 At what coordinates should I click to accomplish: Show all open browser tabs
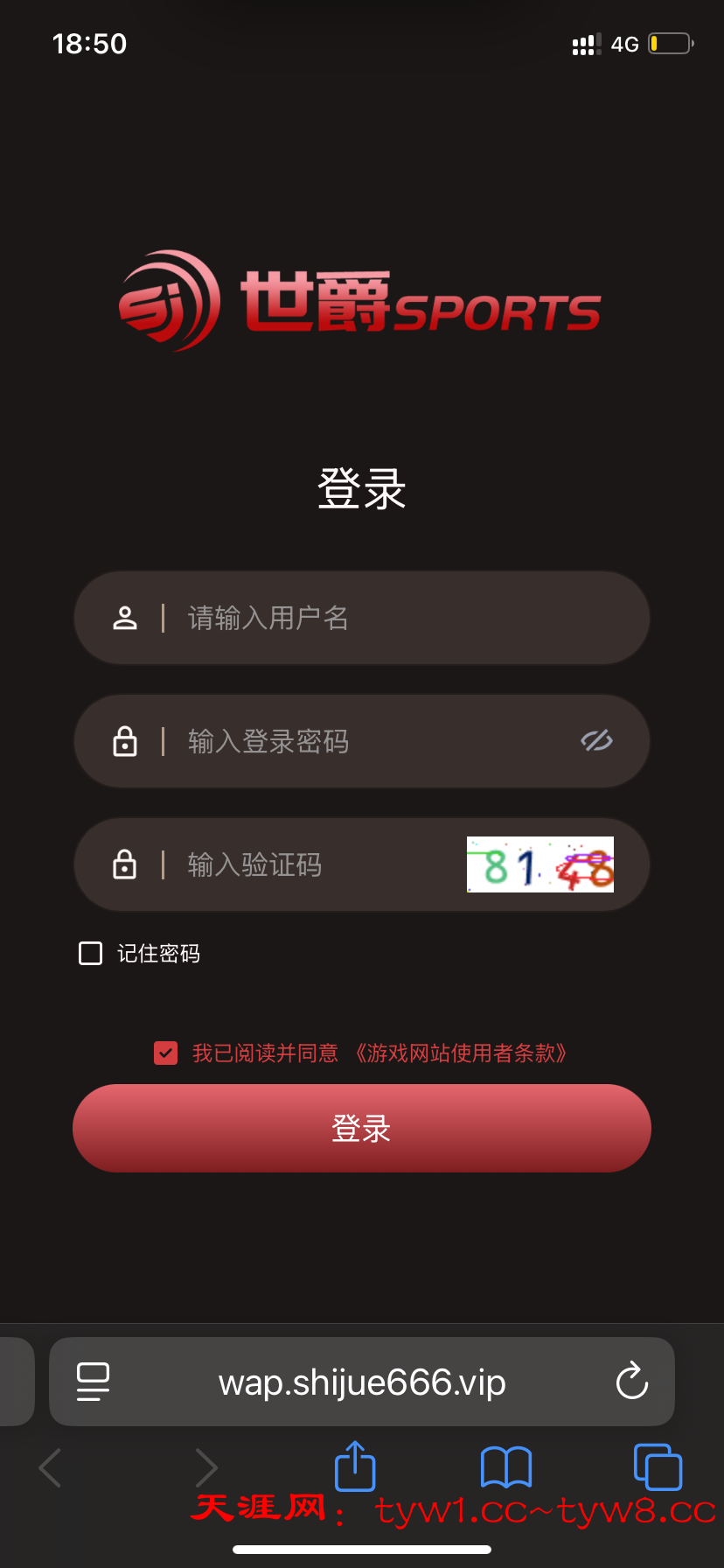point(657,1467)
